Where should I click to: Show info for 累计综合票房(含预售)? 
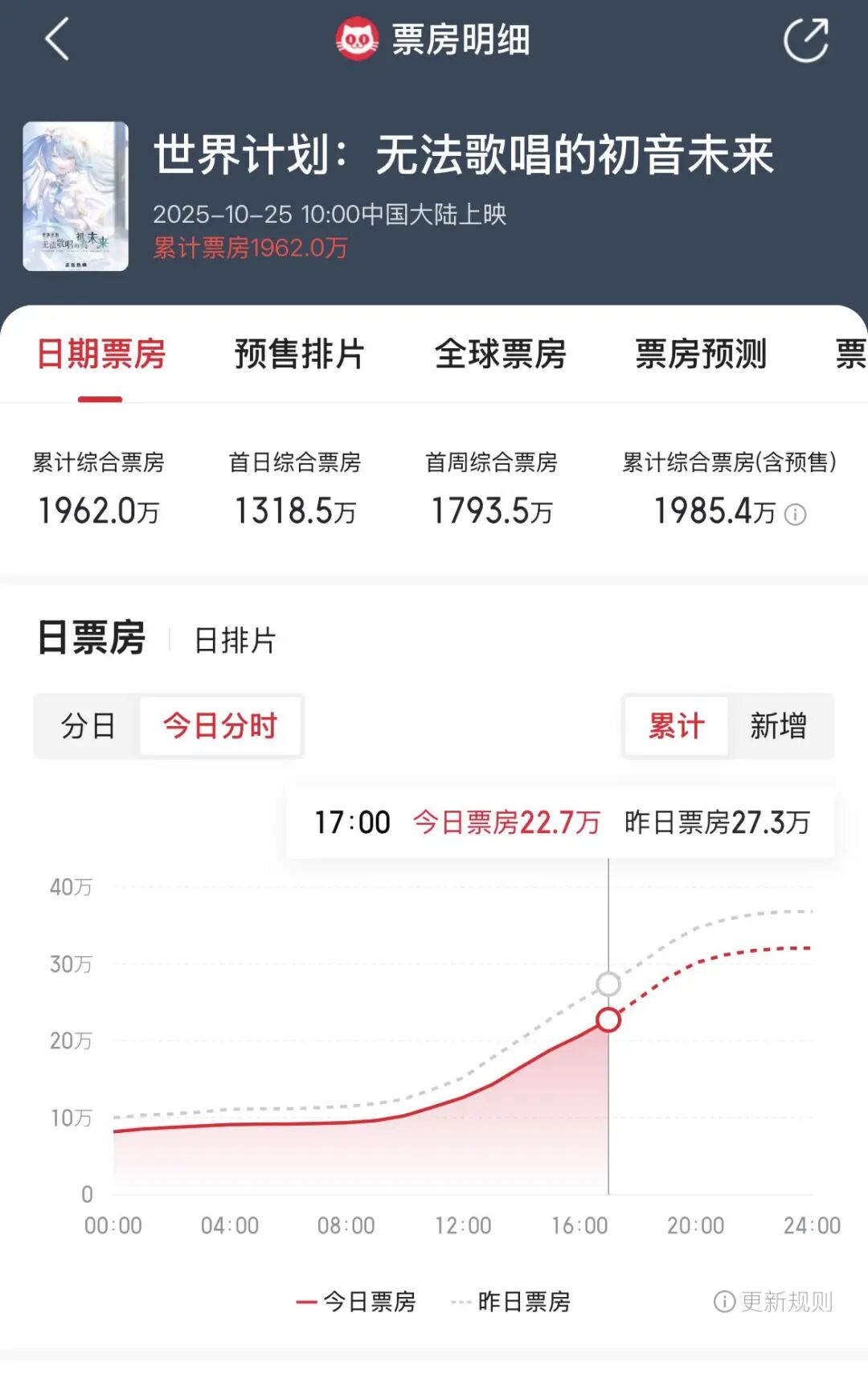(795, 515)
